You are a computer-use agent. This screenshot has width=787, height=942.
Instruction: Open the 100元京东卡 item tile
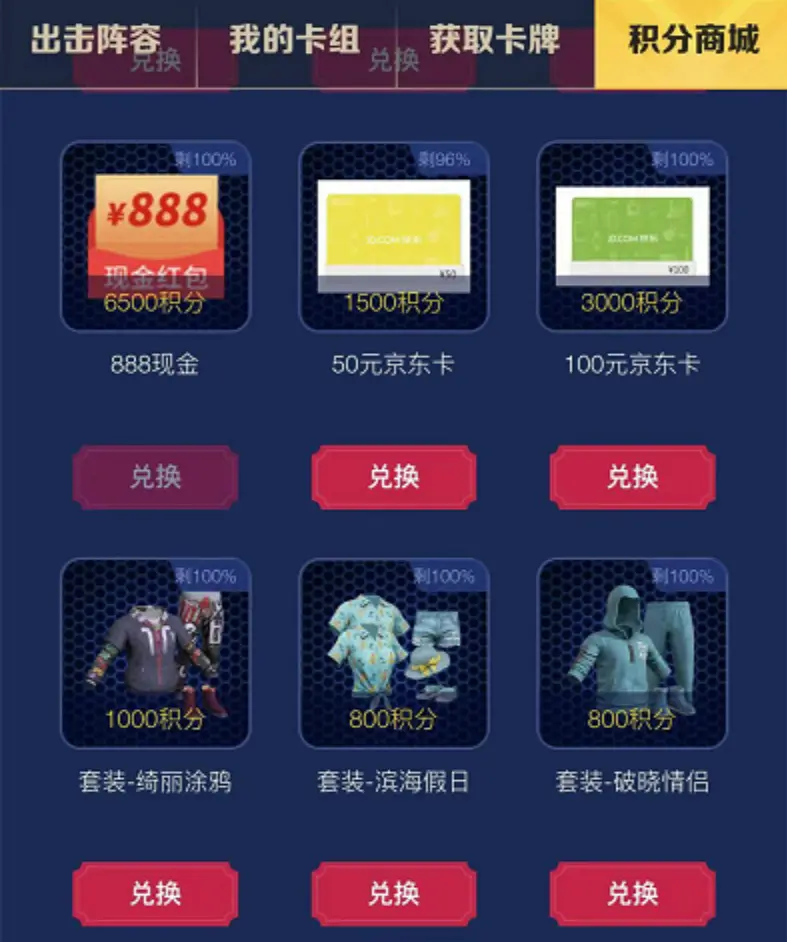tap(632, 236)
